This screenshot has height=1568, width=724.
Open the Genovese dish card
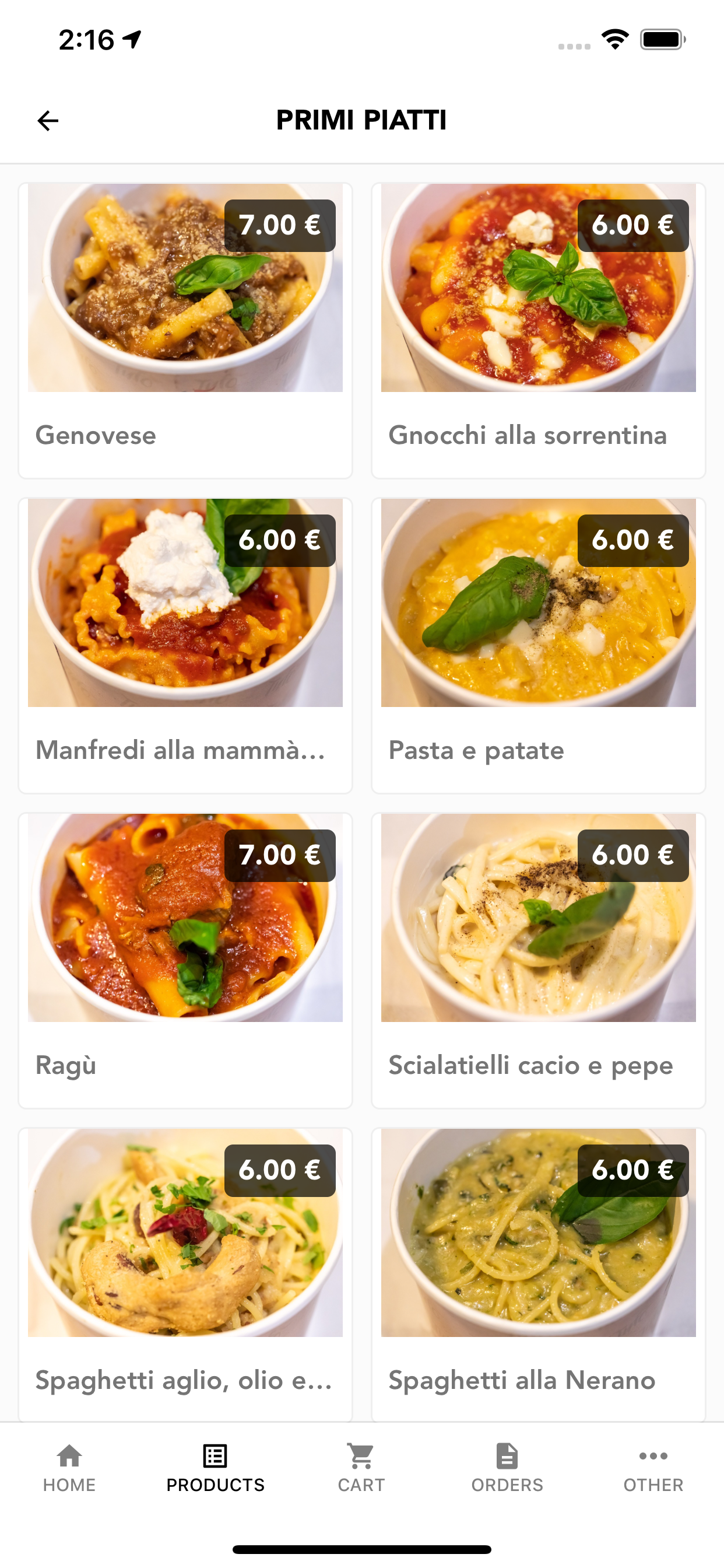(x=185, y=330)
